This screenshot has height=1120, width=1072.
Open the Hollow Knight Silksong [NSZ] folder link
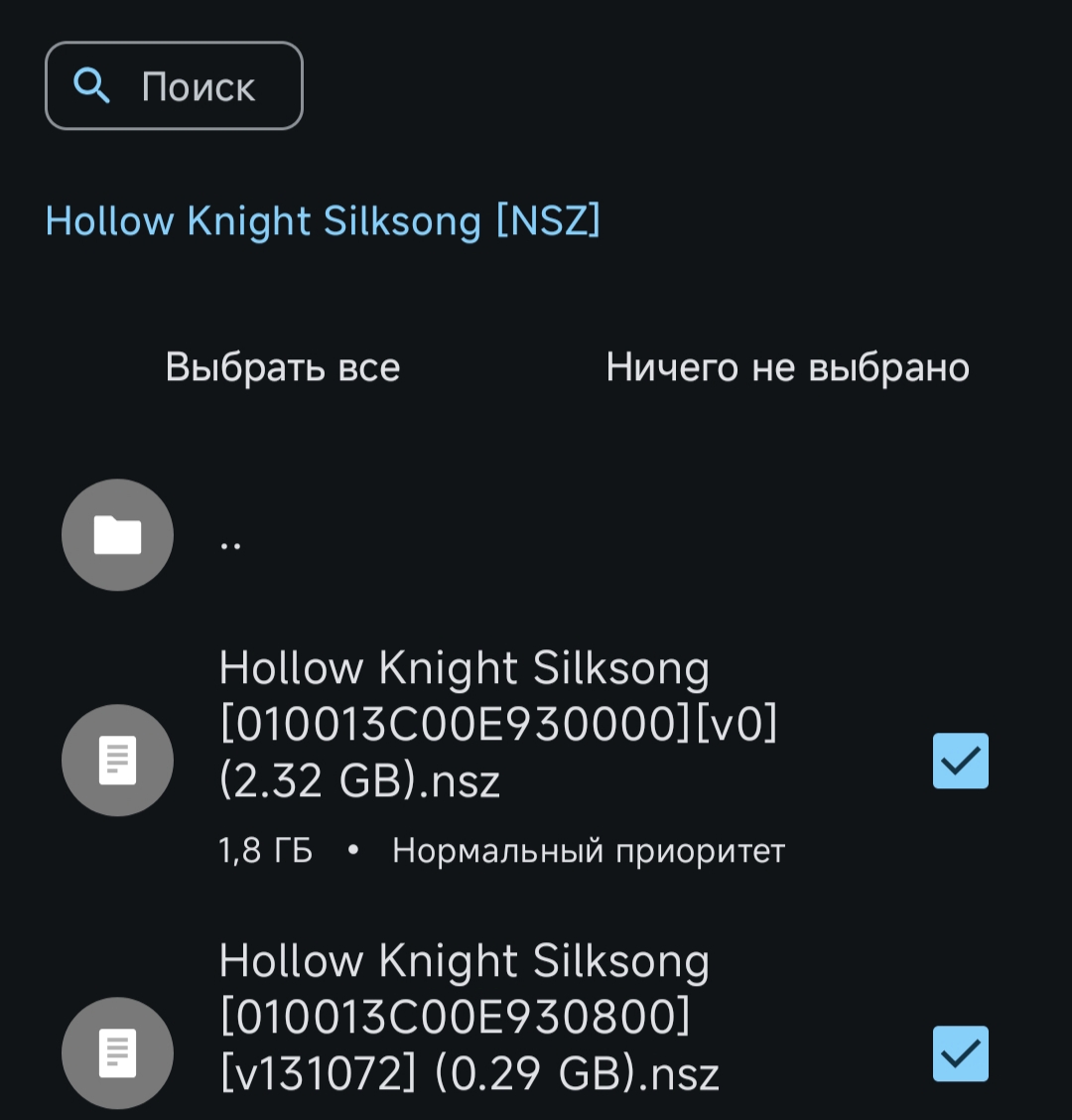323,220
